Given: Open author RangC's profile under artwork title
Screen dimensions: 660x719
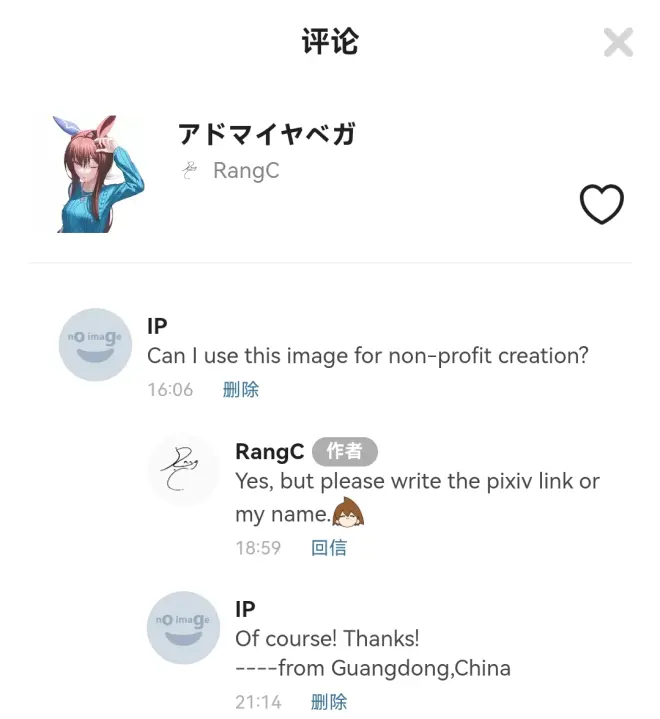Looking at the screenshot, I should tap(245, 171).
